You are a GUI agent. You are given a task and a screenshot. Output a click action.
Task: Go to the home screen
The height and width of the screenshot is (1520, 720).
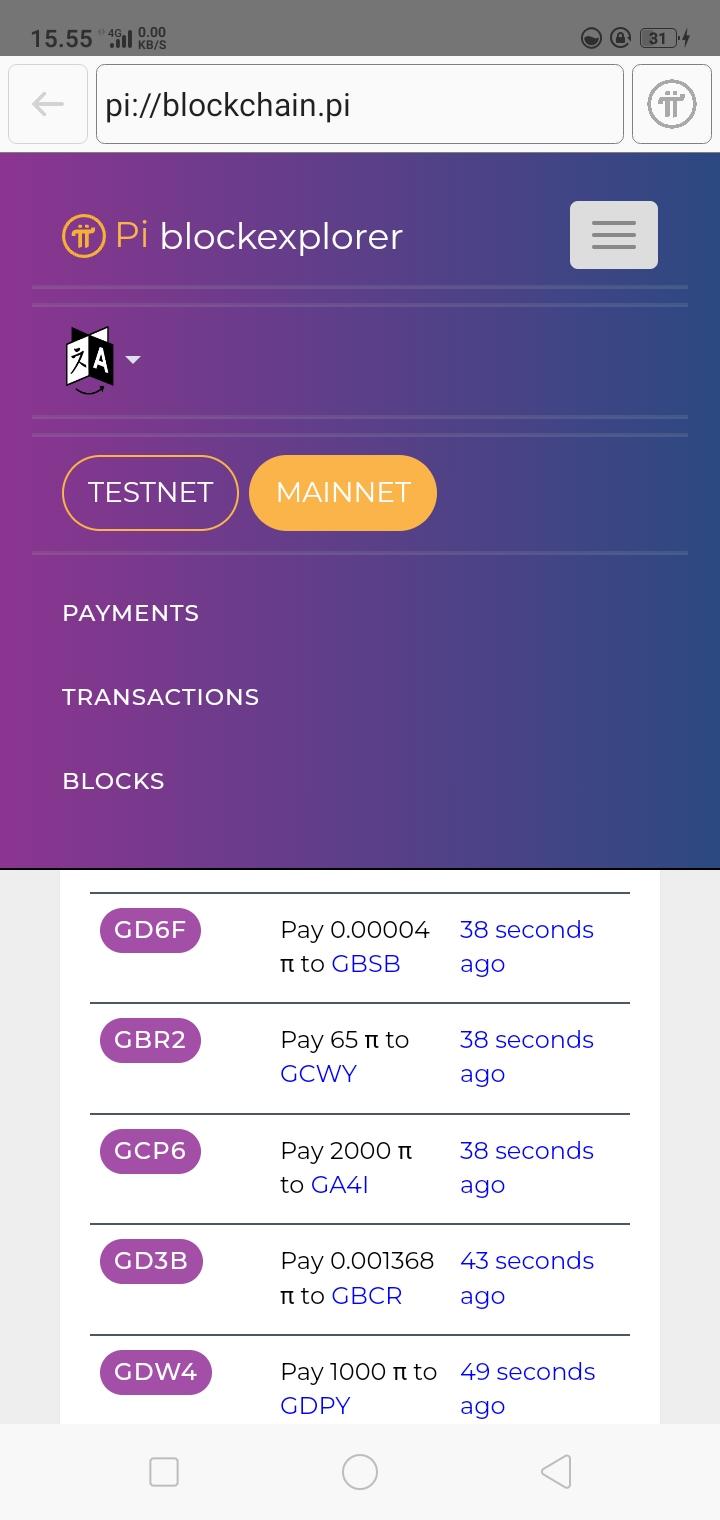coord(359,1472)
